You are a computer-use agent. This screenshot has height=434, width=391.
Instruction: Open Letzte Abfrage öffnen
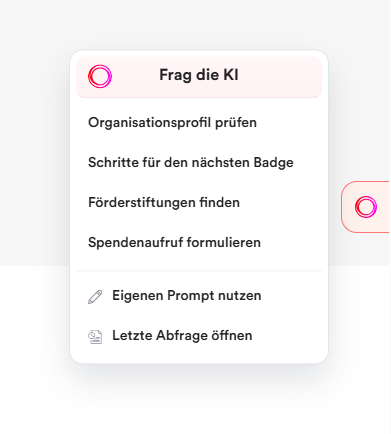coord(199,336)
